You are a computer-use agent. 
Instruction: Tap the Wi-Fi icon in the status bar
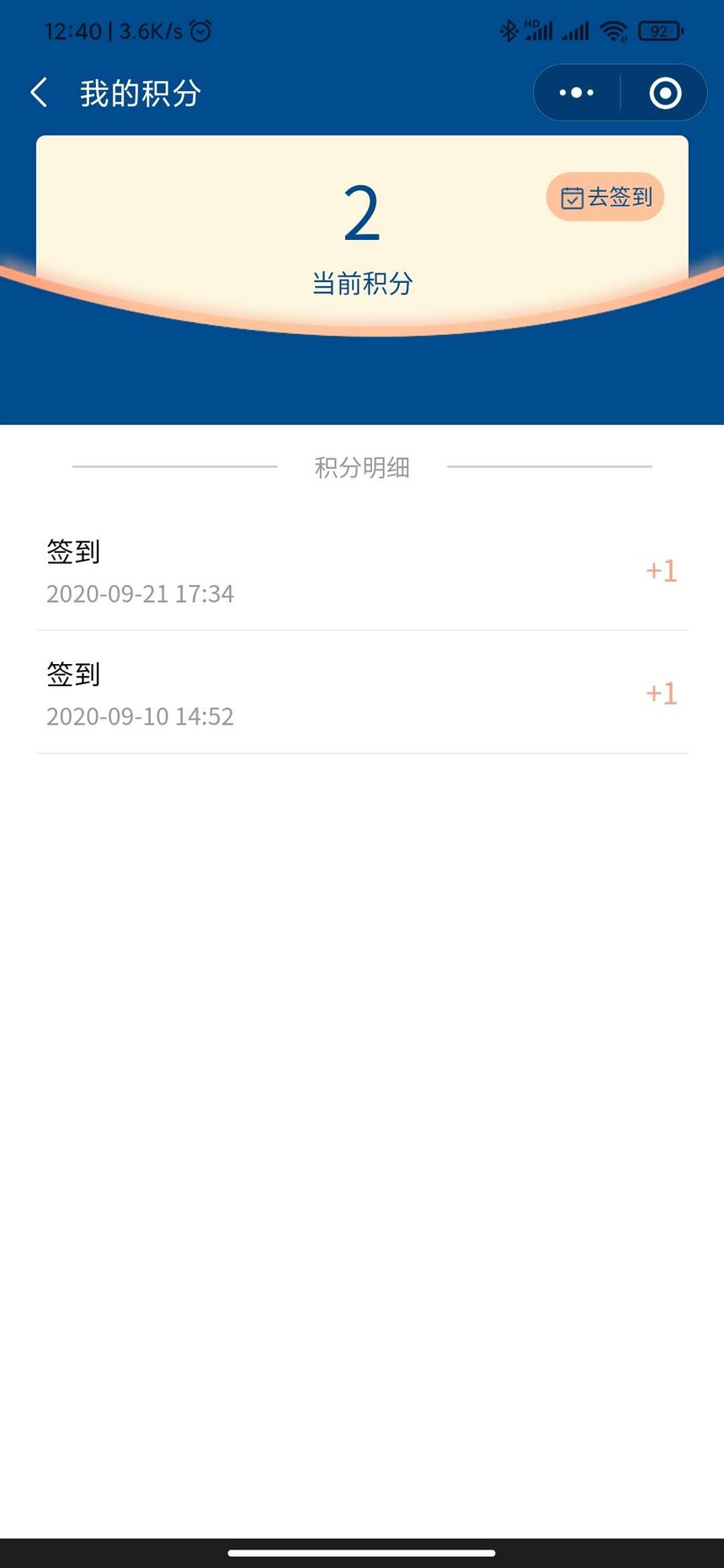pos(614,30)
